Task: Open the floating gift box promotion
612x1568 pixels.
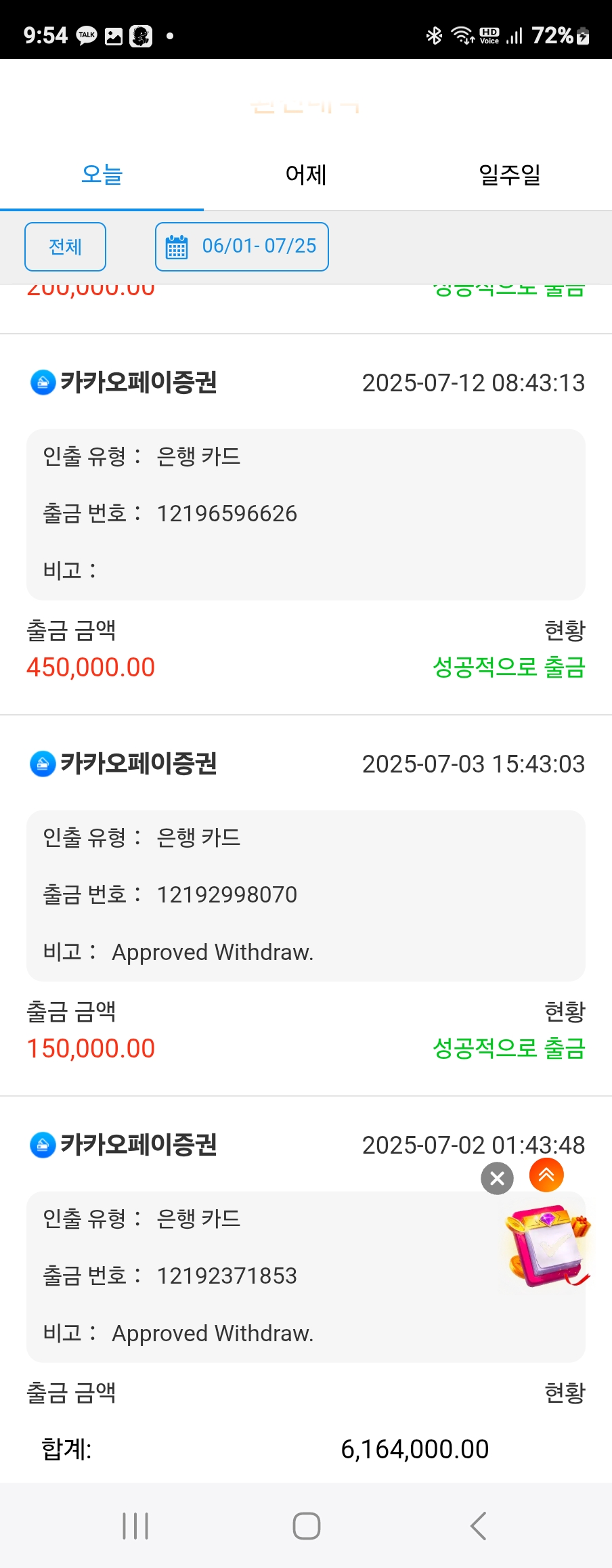Action: pos(547,1245)
